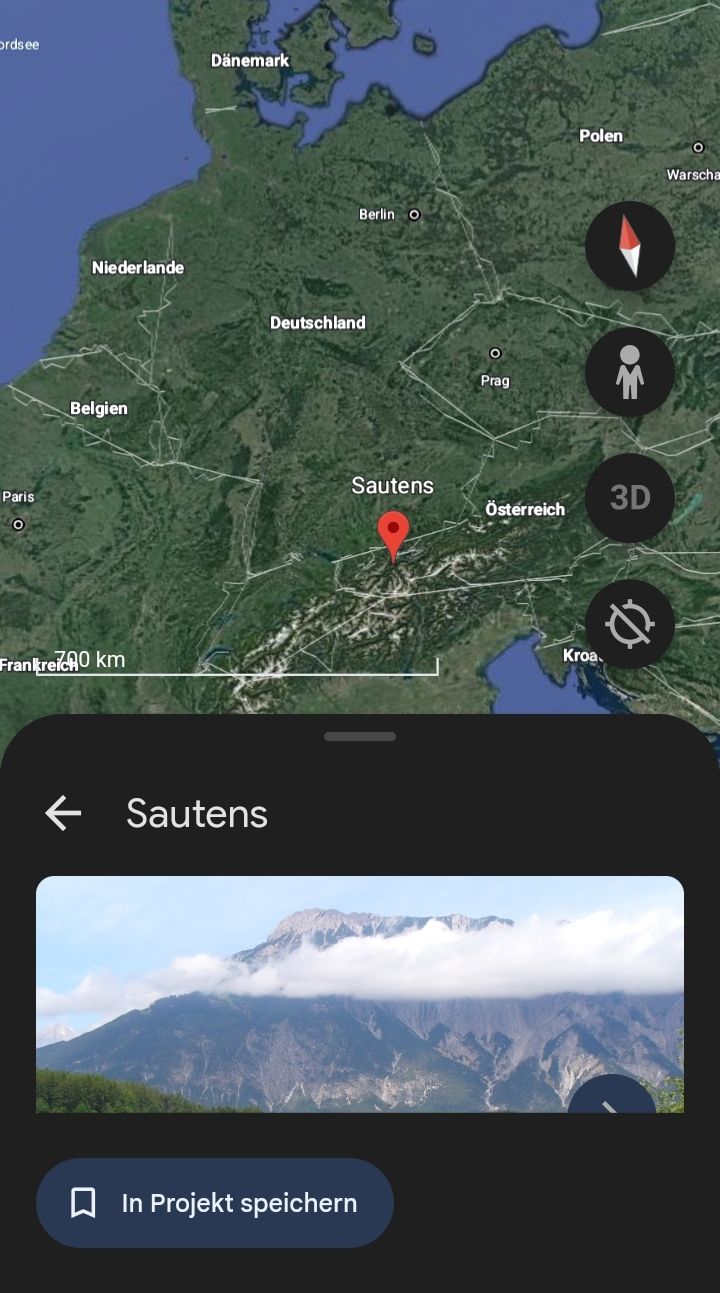720x1293 pixels.
Task: Activate Street View pegman
Action: coord(629,372)
